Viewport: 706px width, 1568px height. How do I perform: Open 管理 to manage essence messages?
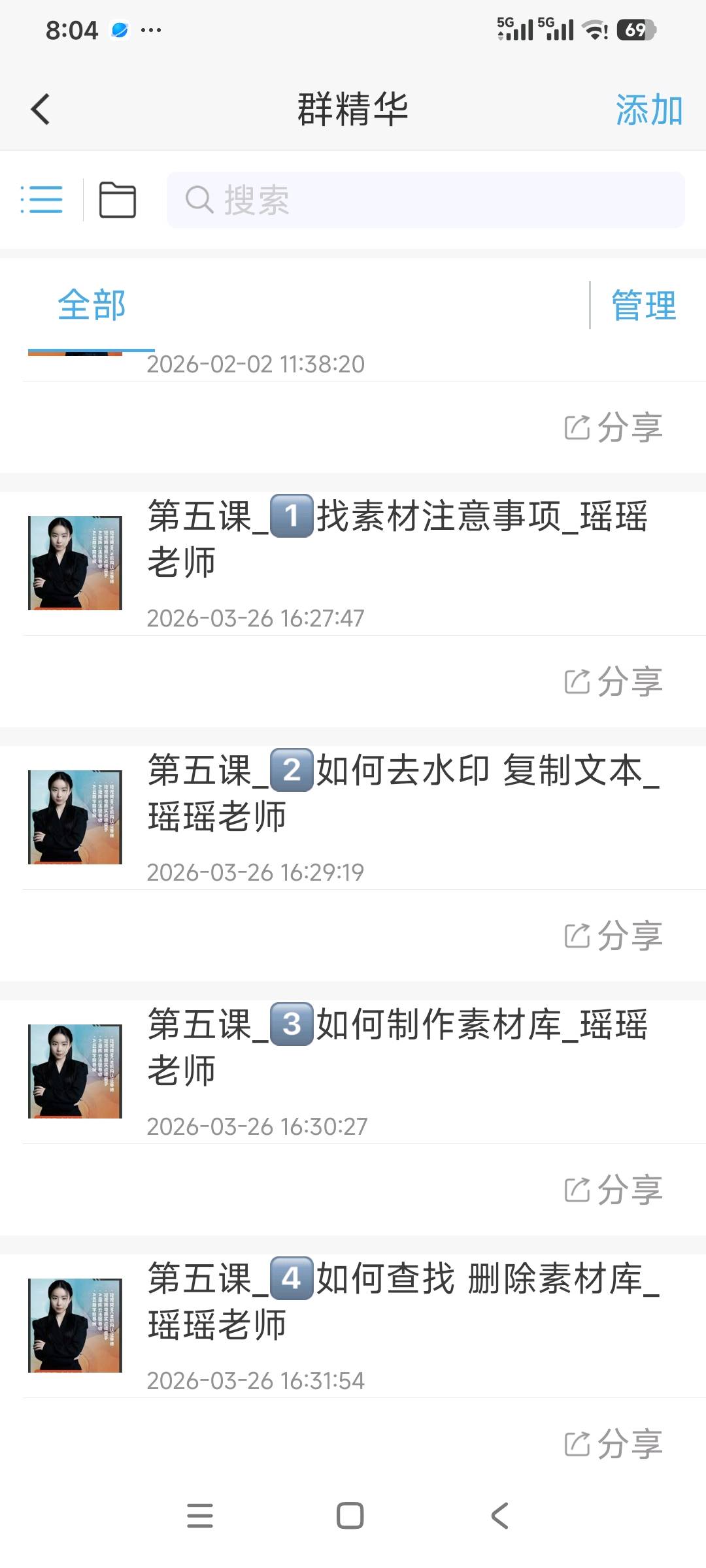tap(643, 306)
